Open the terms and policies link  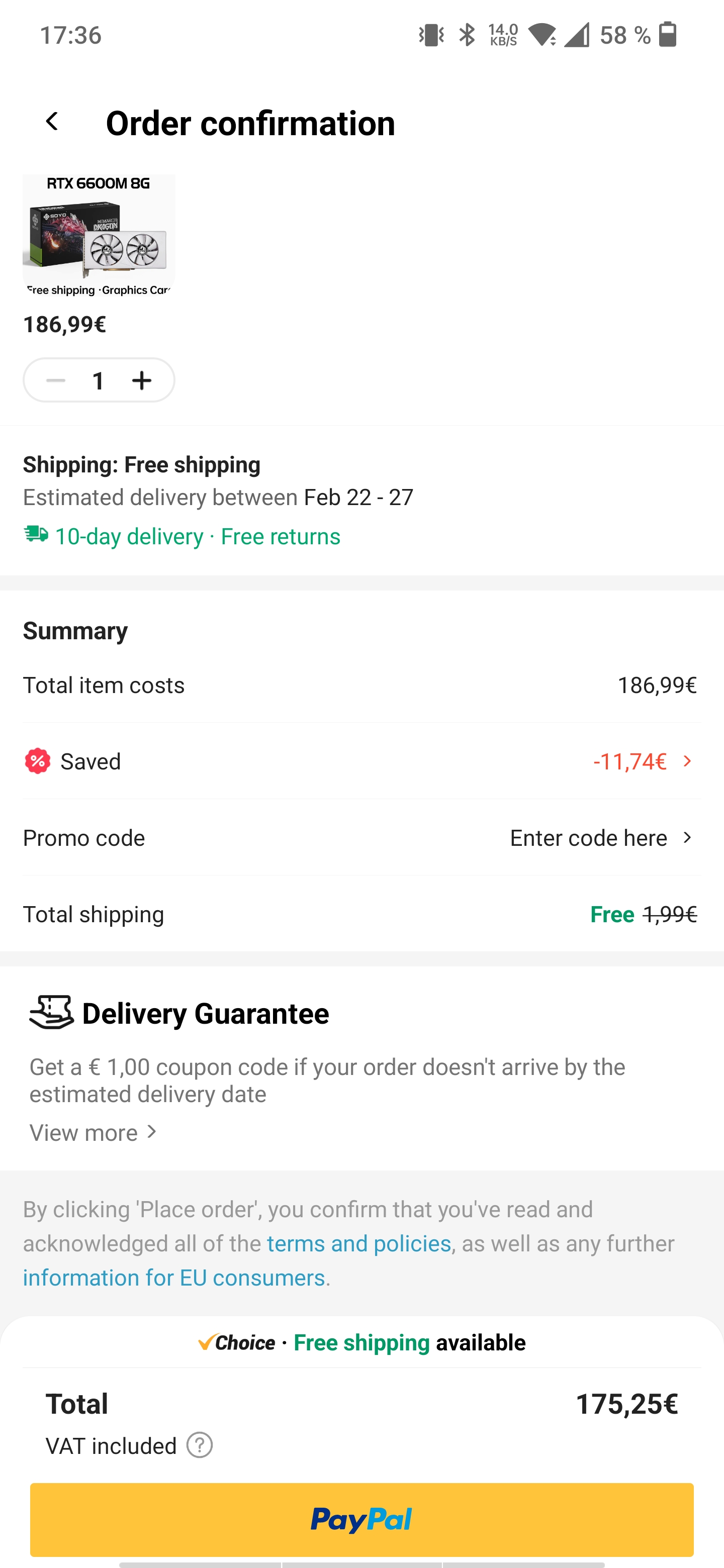tap(358, 1243)
